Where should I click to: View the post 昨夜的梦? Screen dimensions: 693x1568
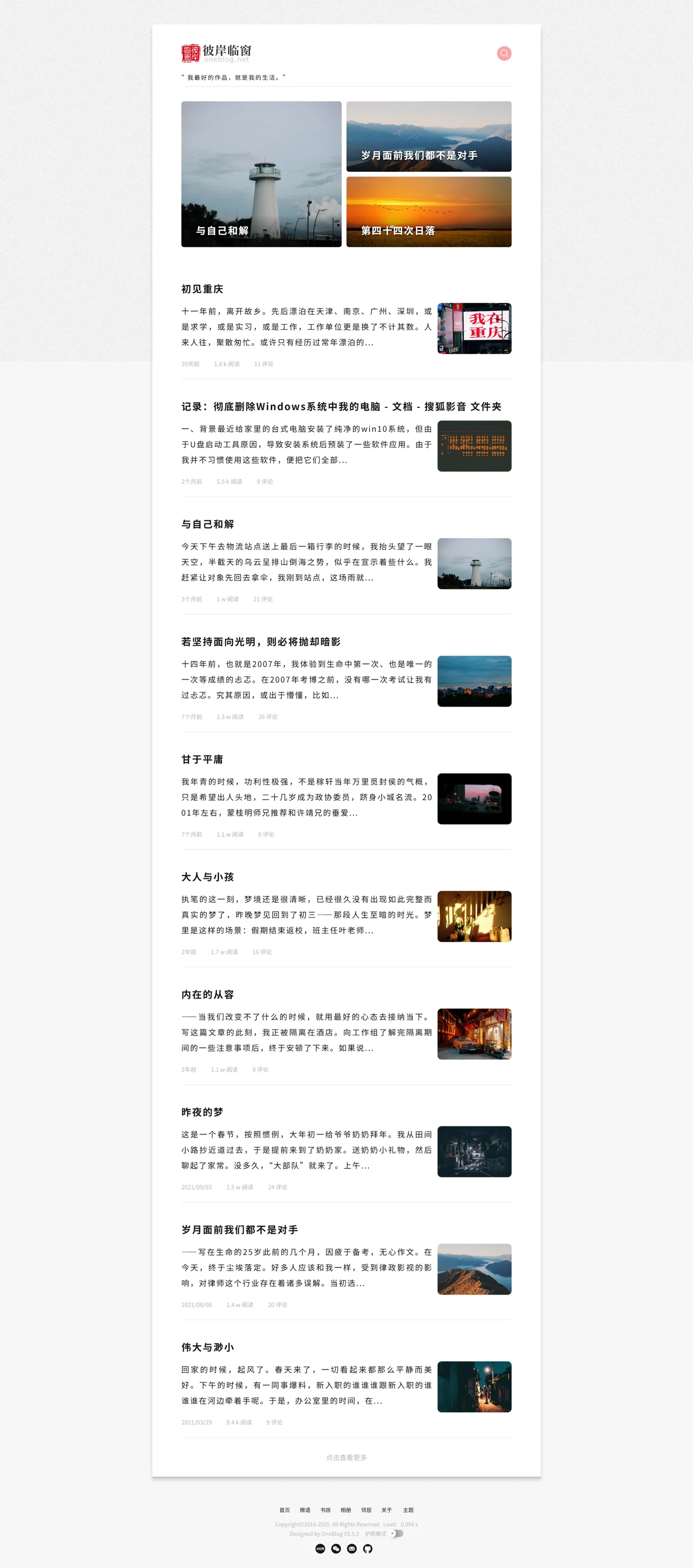202,1112
